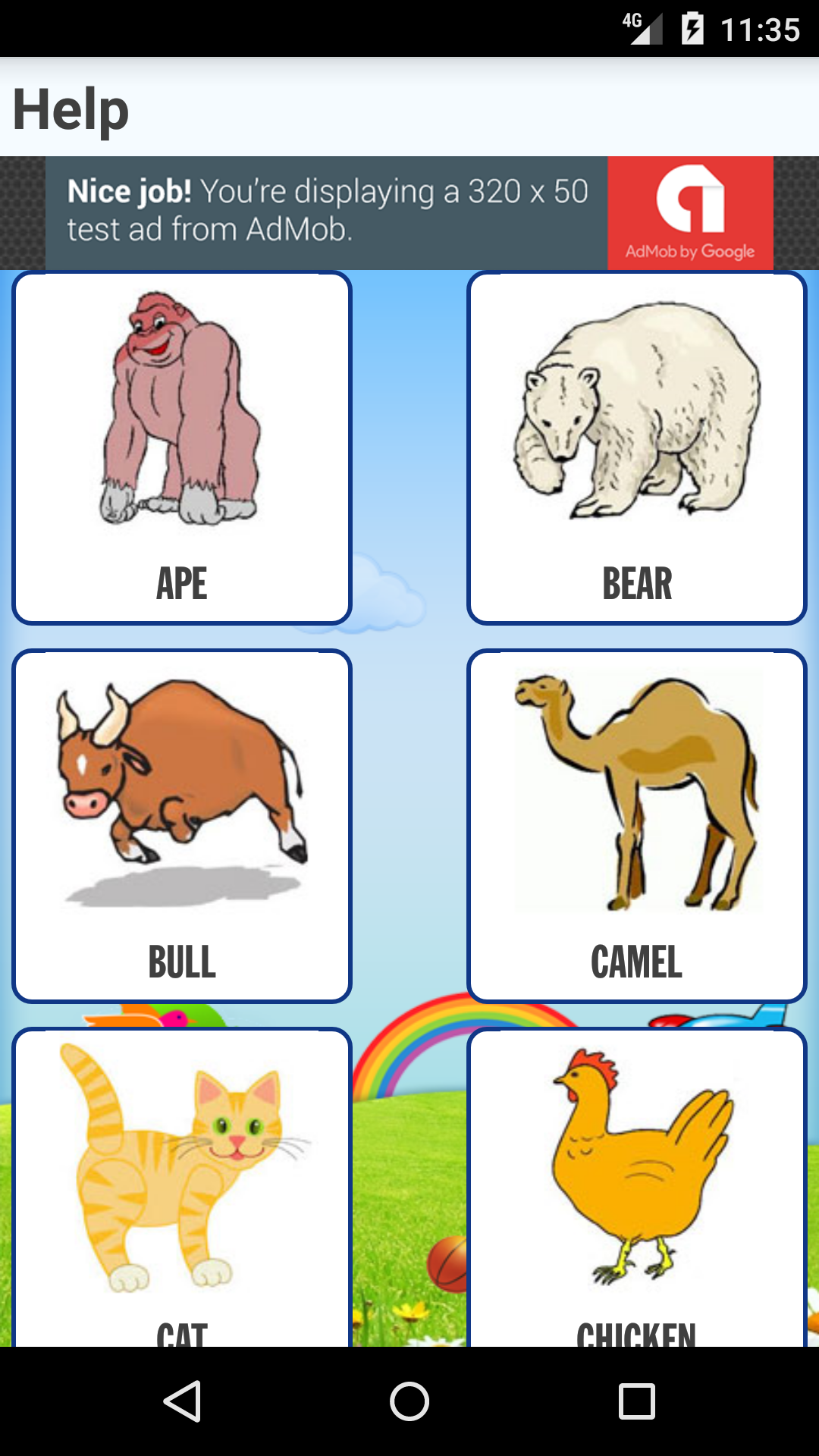Screen dimensions: 819x1456
Task: Select the APE flashcard
Action: [182, 447]
